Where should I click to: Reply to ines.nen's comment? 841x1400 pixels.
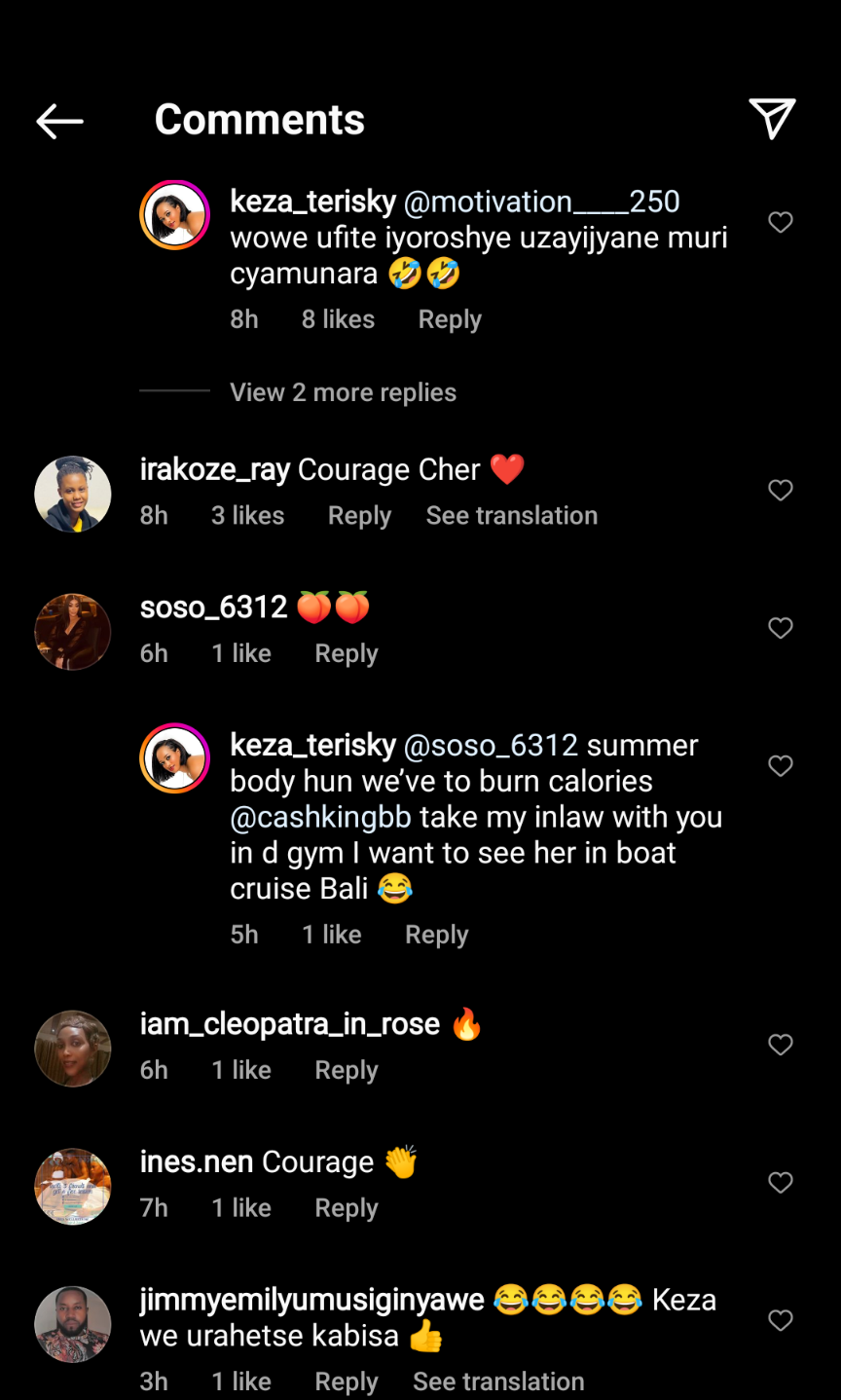[346, 1208]
